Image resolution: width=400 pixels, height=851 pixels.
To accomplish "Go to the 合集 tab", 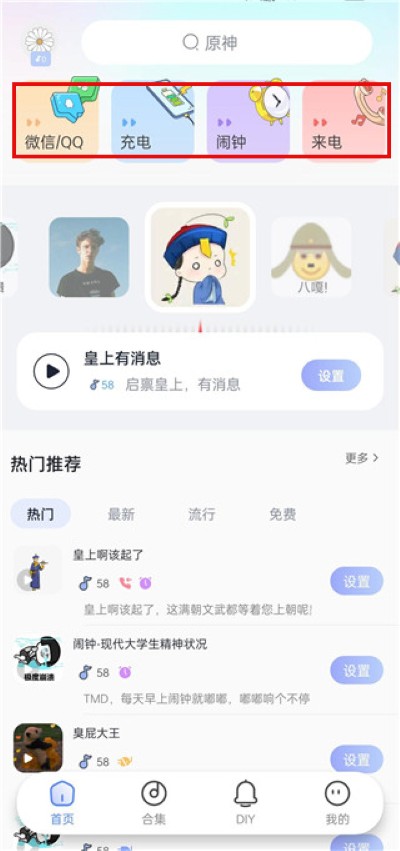I will click(x=154, y=803).
